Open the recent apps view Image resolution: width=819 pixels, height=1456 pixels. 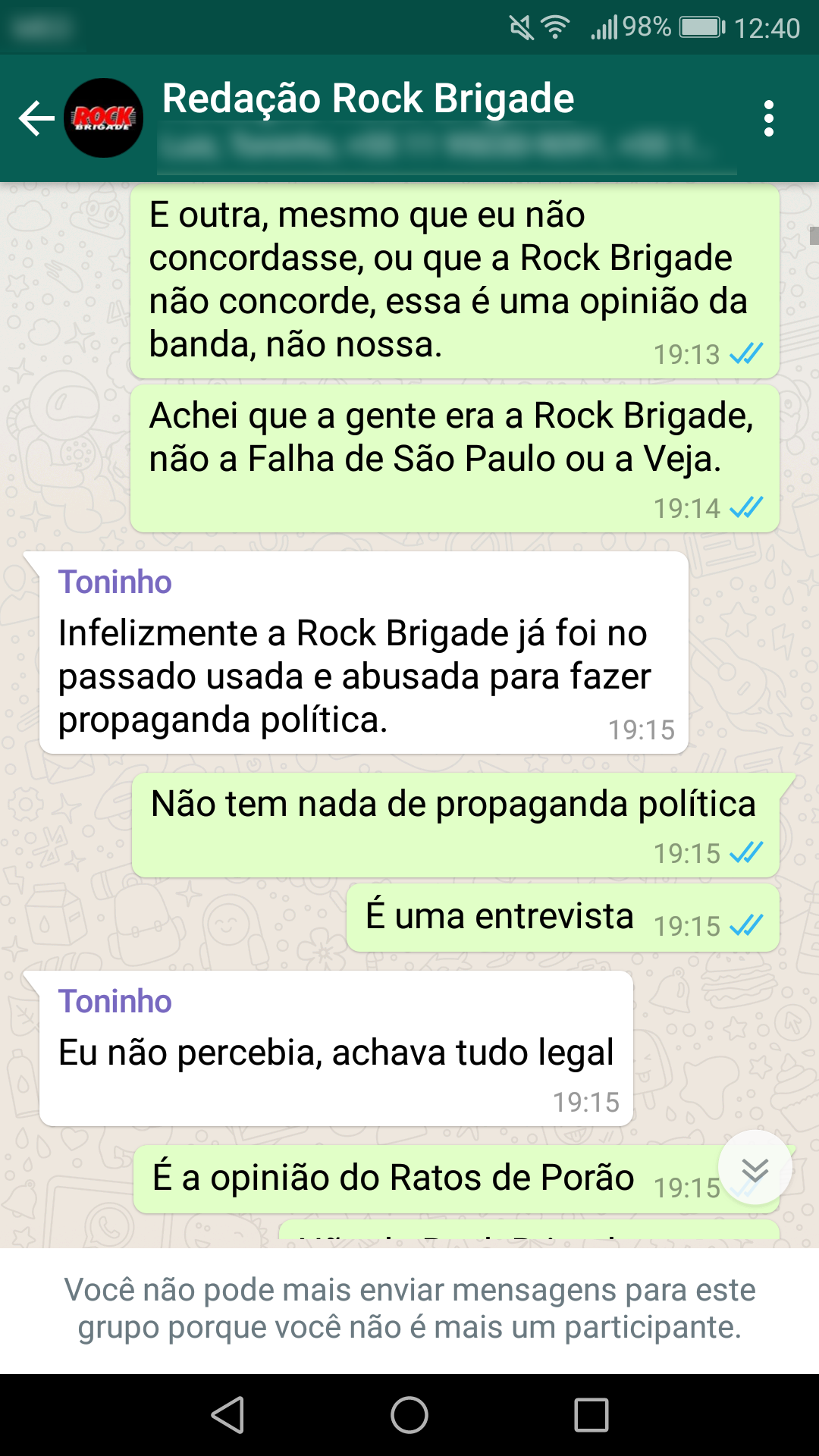tap(591, 1415)
